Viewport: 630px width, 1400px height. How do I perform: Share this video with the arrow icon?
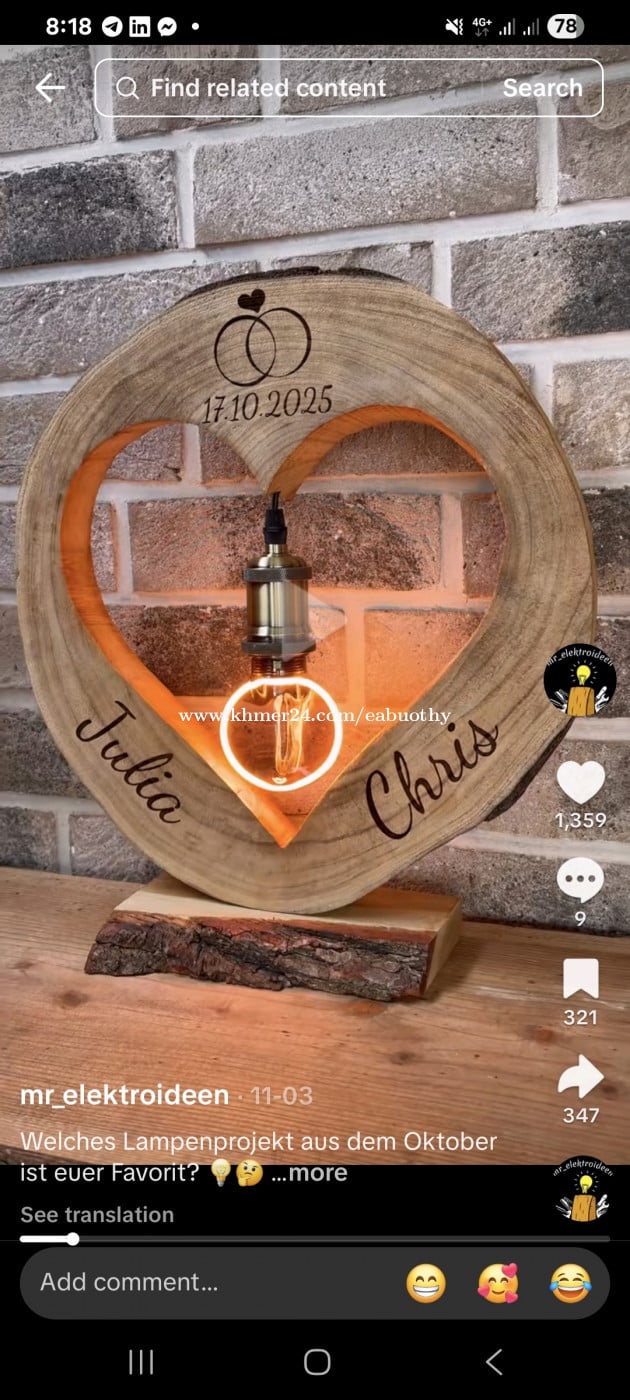tap(581, 1077)
